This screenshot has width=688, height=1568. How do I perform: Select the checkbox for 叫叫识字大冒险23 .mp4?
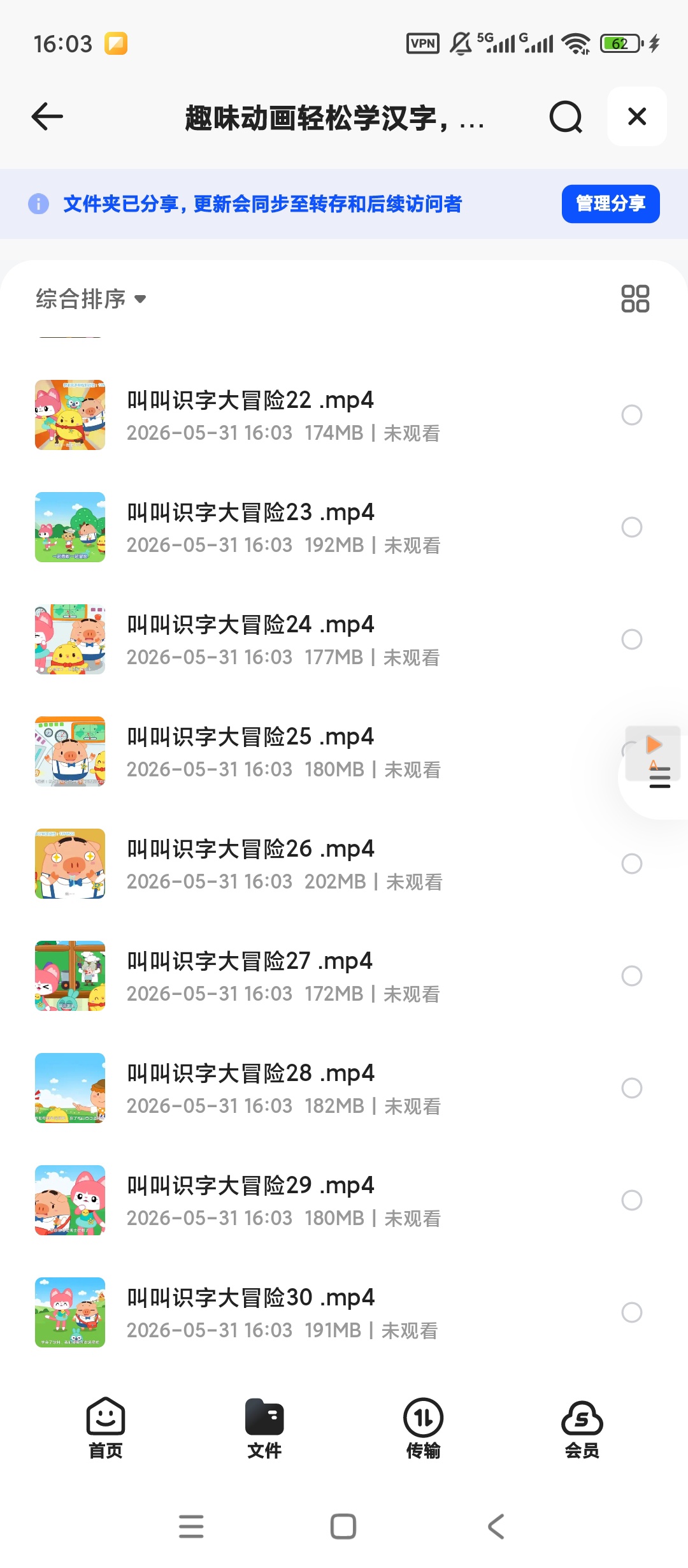(632, 527)
